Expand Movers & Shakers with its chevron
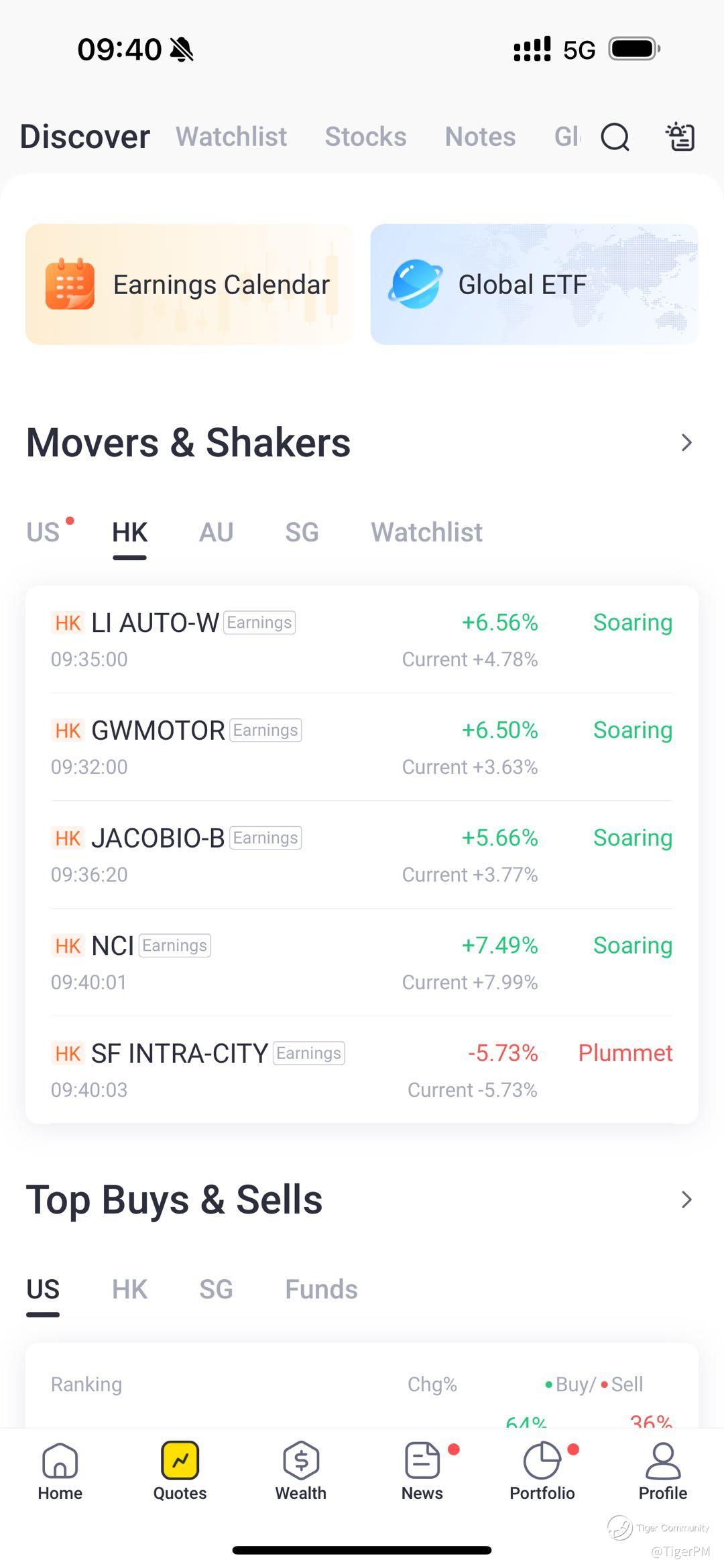Image resolution: width=724 pixels, height=1568 pixels. click(x=686, y=443)
